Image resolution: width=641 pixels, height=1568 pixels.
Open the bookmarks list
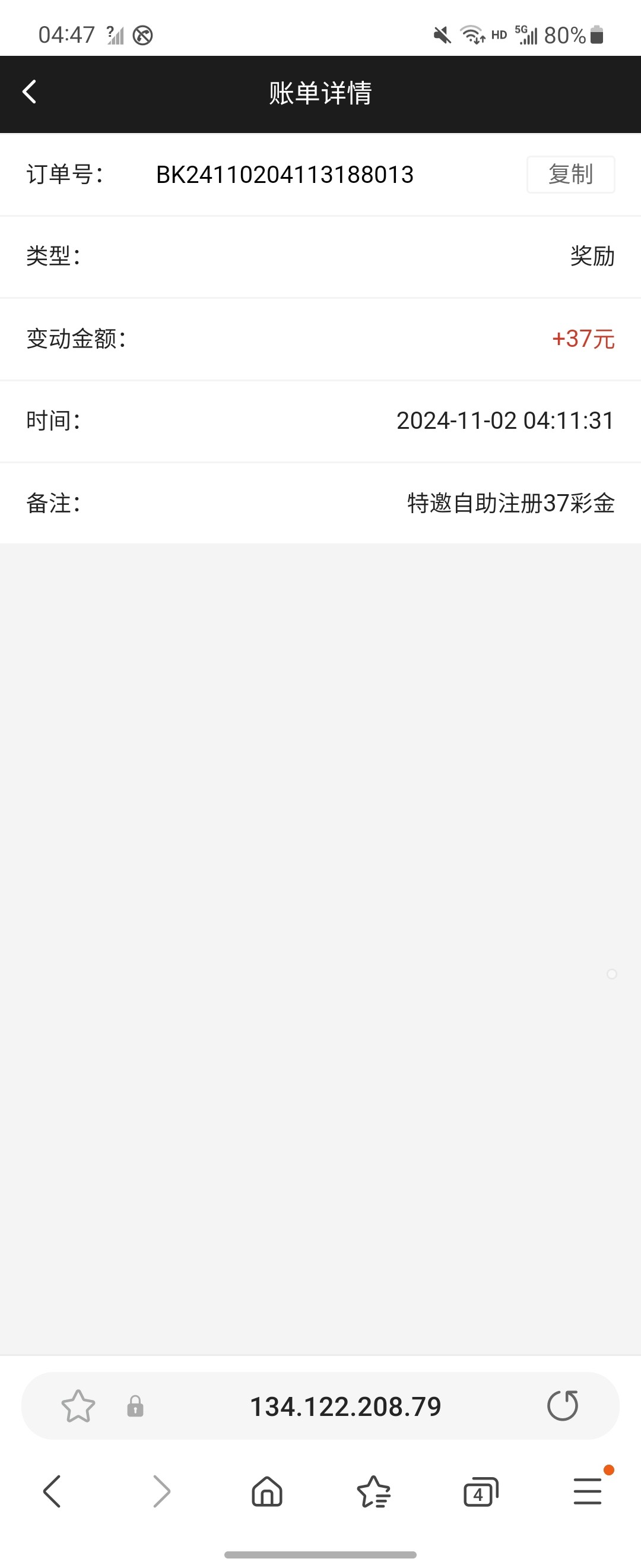click(x=373, y=1491)
